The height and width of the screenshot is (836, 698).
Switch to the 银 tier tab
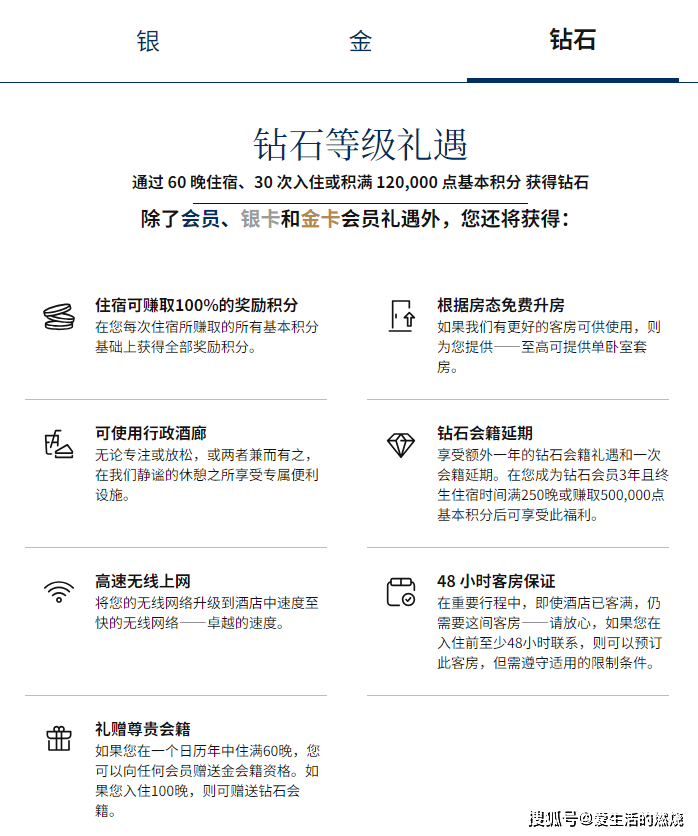(x=148, y=41)
